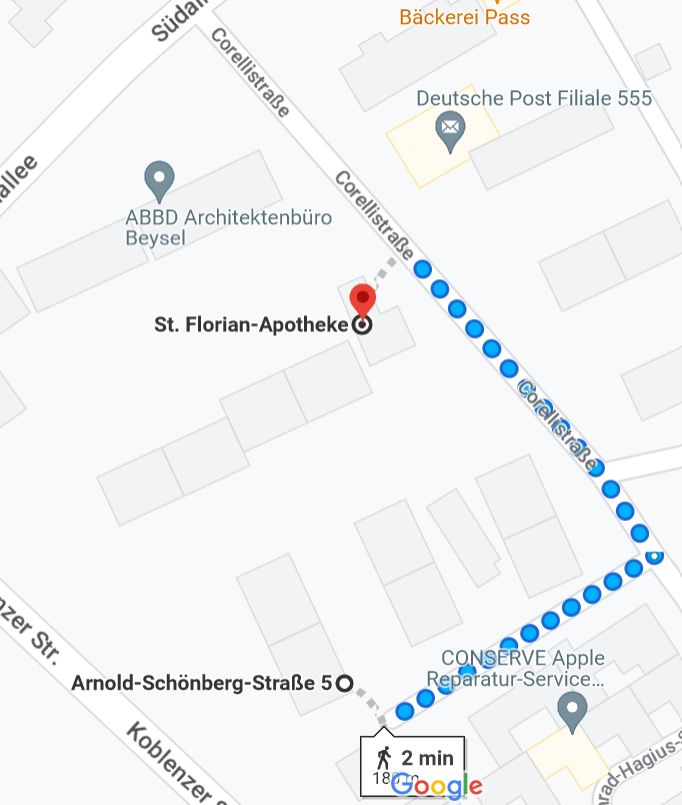Select the ABBD Architektenbüro Beysel place pin
This screenshot has width=682, height=805.
[x=159, y=180]
